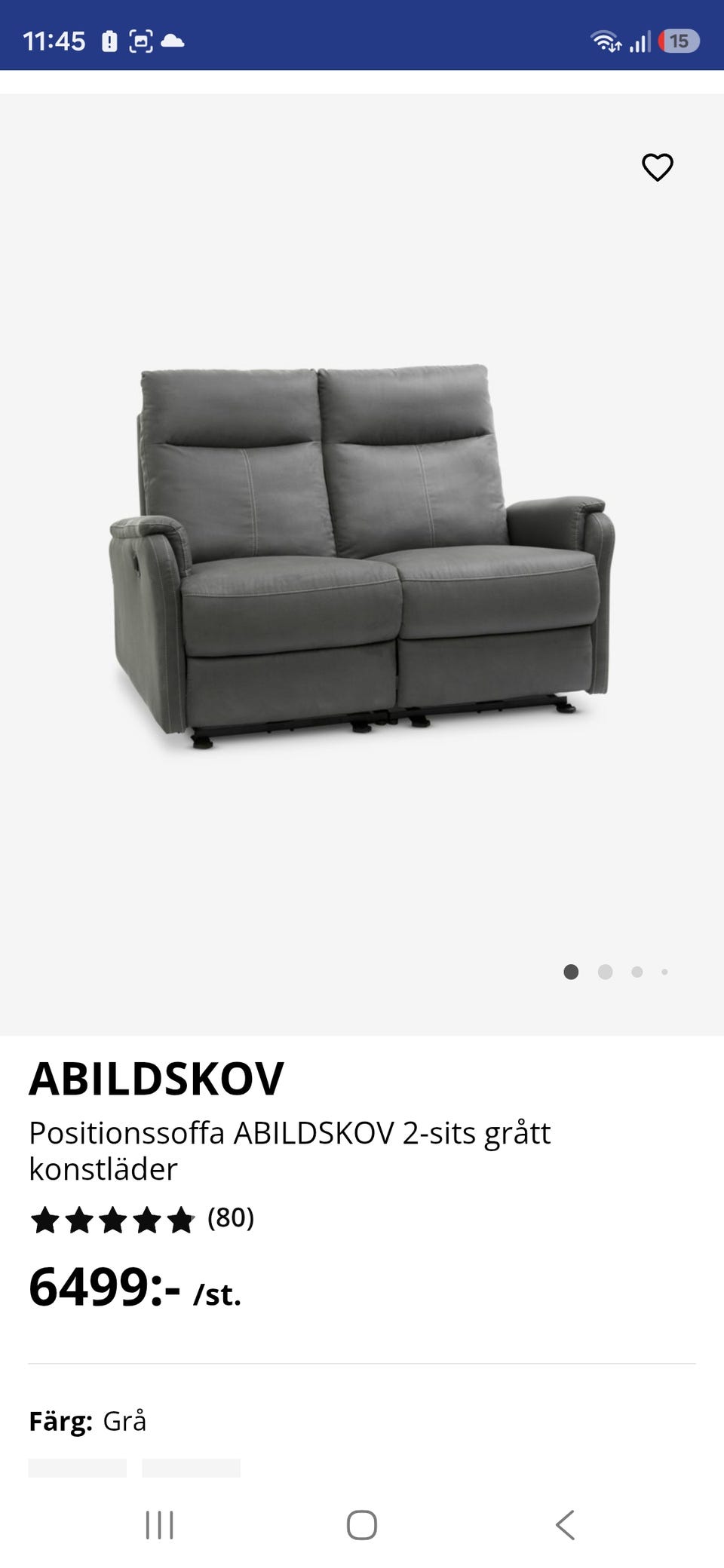The image size is (724, 1568).
Task: Open the 80 customer reviews
Action: pos(230,1217)
